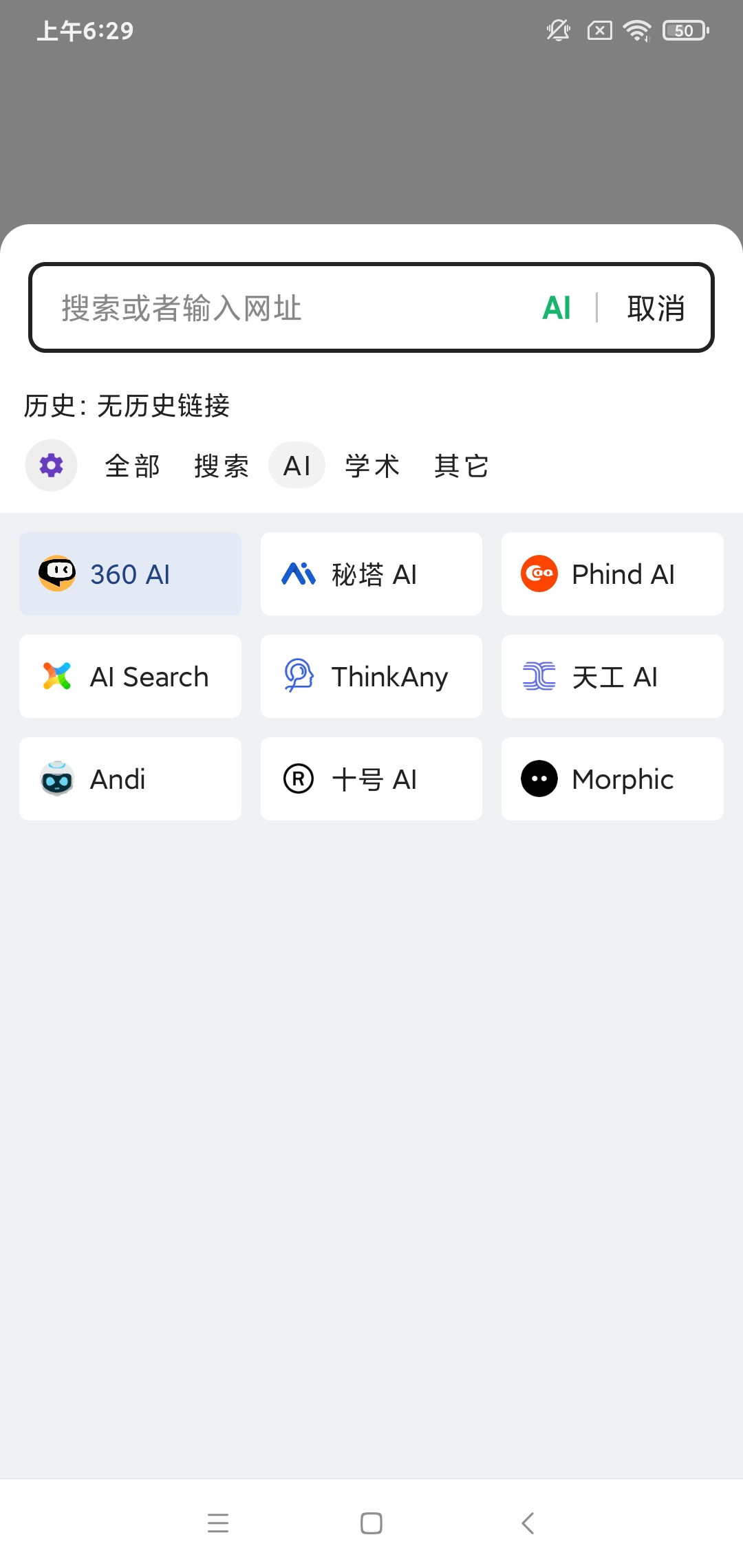The image size is (743, 1568).
Task: Choose 秘塔 AI as search engine
Action: (x=371, y=574)
